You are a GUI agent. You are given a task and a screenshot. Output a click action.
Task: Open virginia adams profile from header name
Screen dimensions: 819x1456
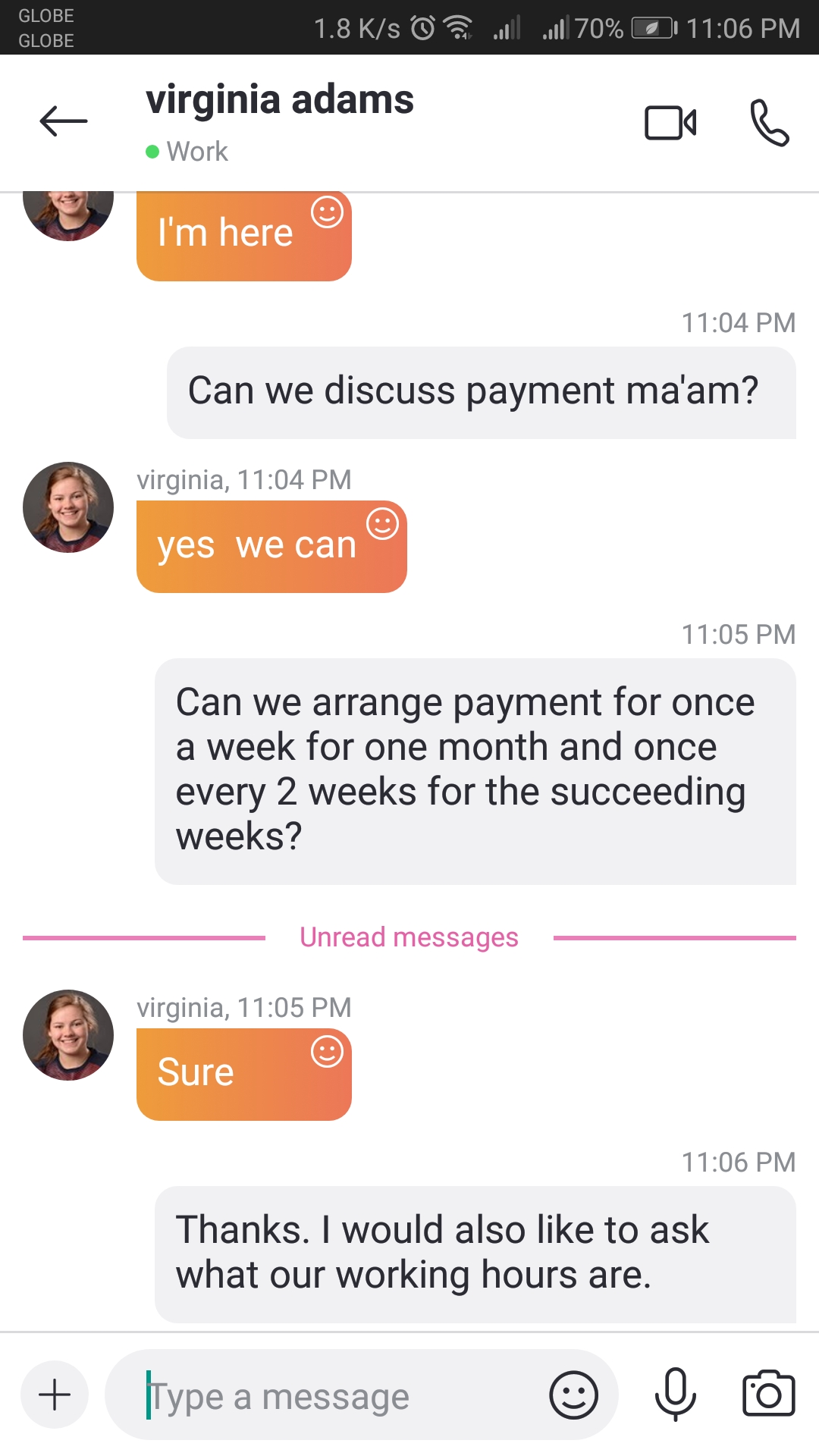coord(280,101)
